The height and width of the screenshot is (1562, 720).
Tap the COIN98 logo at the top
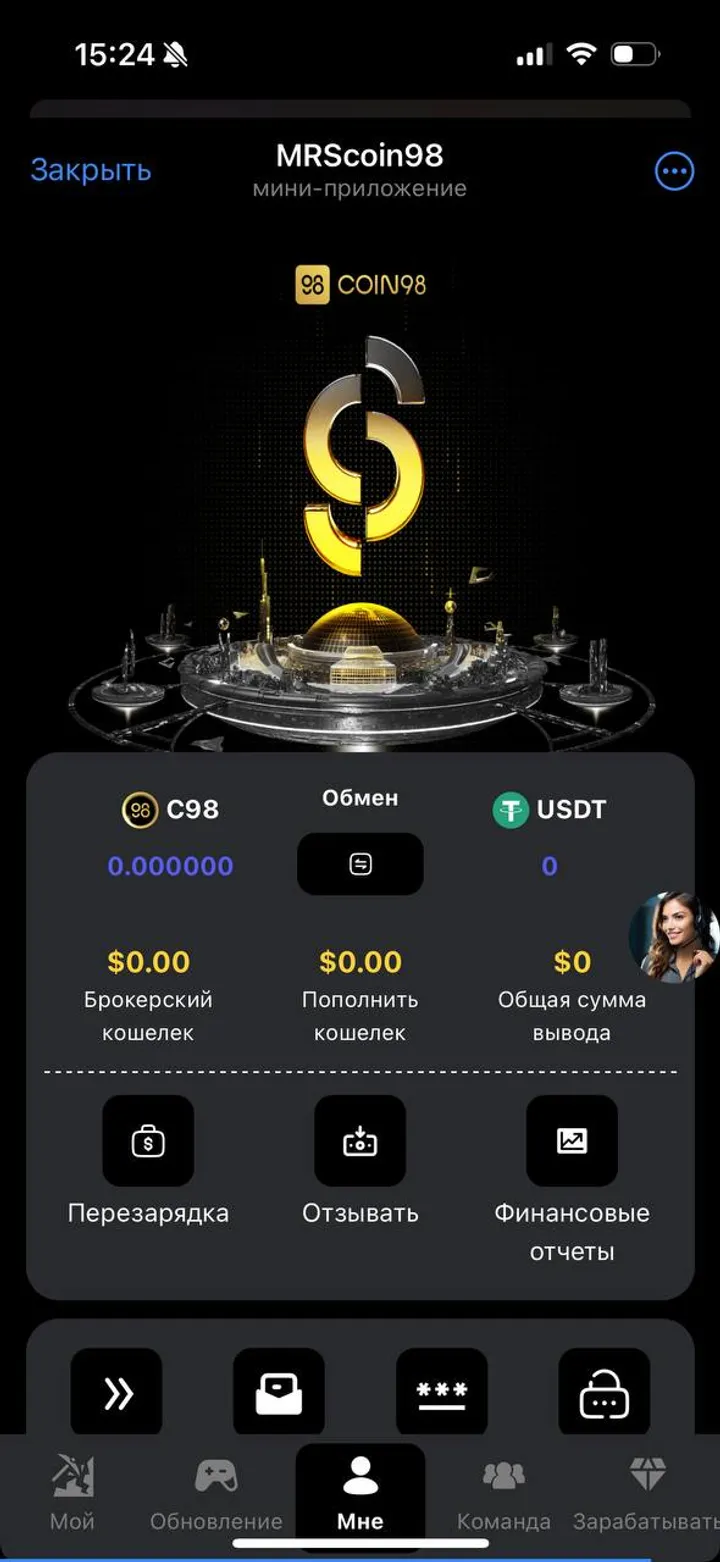[x=360, y=285]
